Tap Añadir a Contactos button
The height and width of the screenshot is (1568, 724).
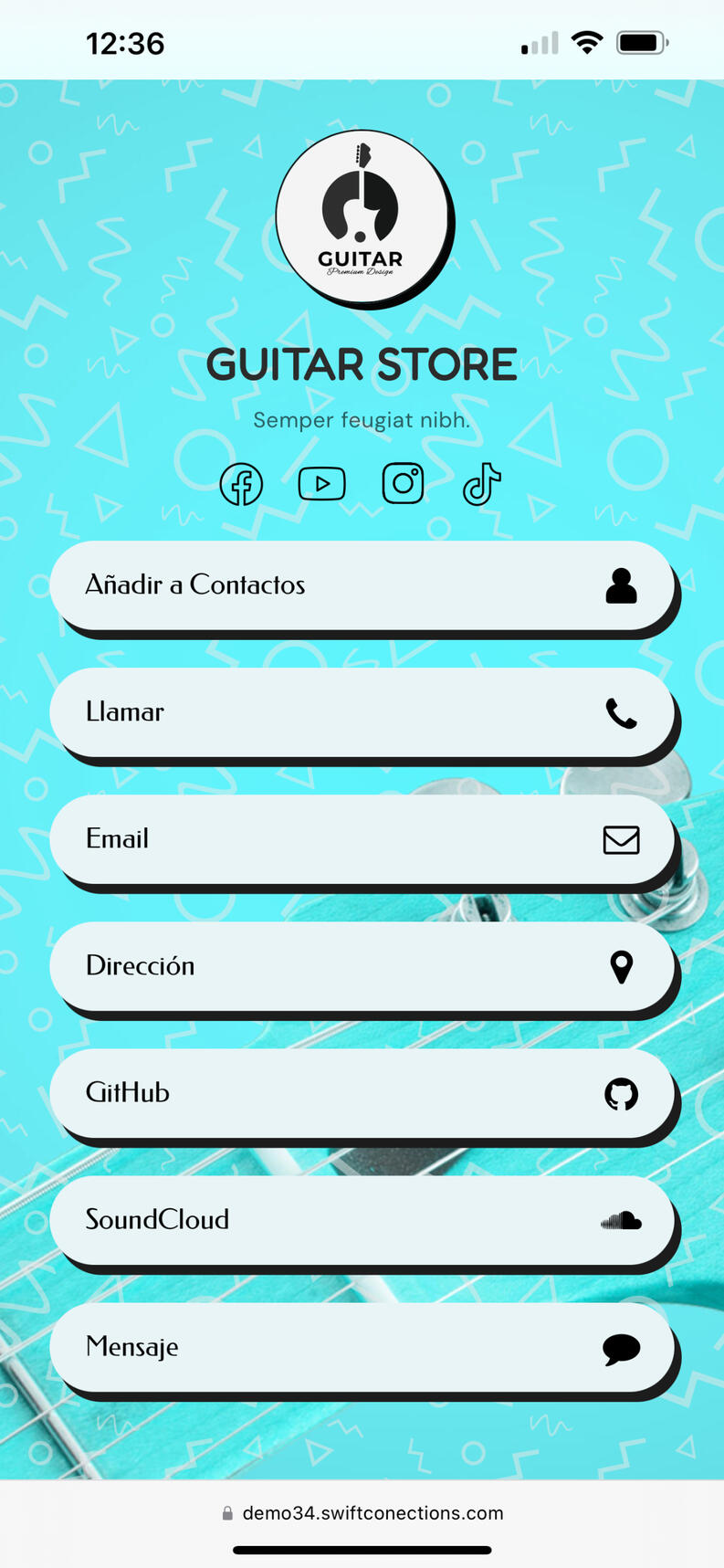click(x=362, y=585)
